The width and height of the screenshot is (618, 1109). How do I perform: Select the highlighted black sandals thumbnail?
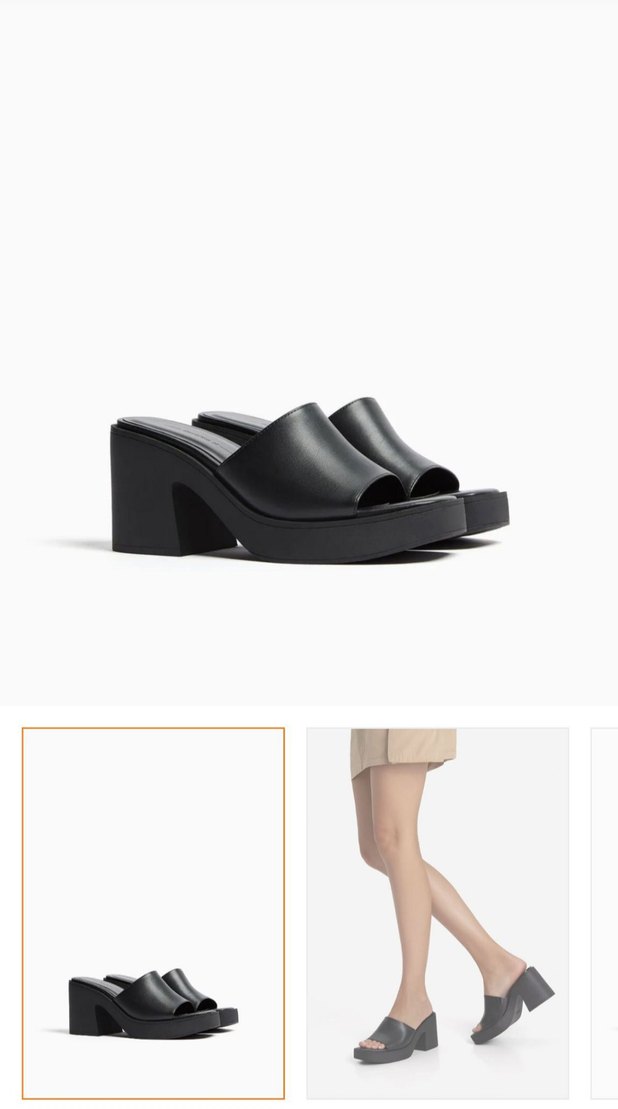coord(153,912)
